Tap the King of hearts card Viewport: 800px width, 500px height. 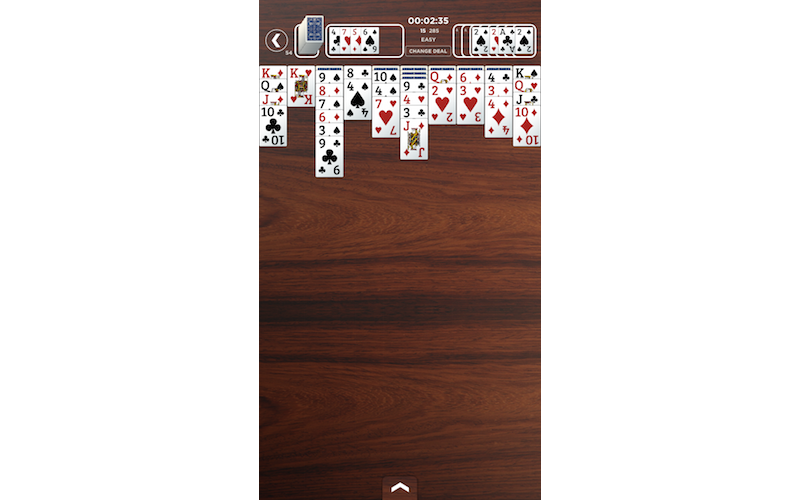[301, 88]
